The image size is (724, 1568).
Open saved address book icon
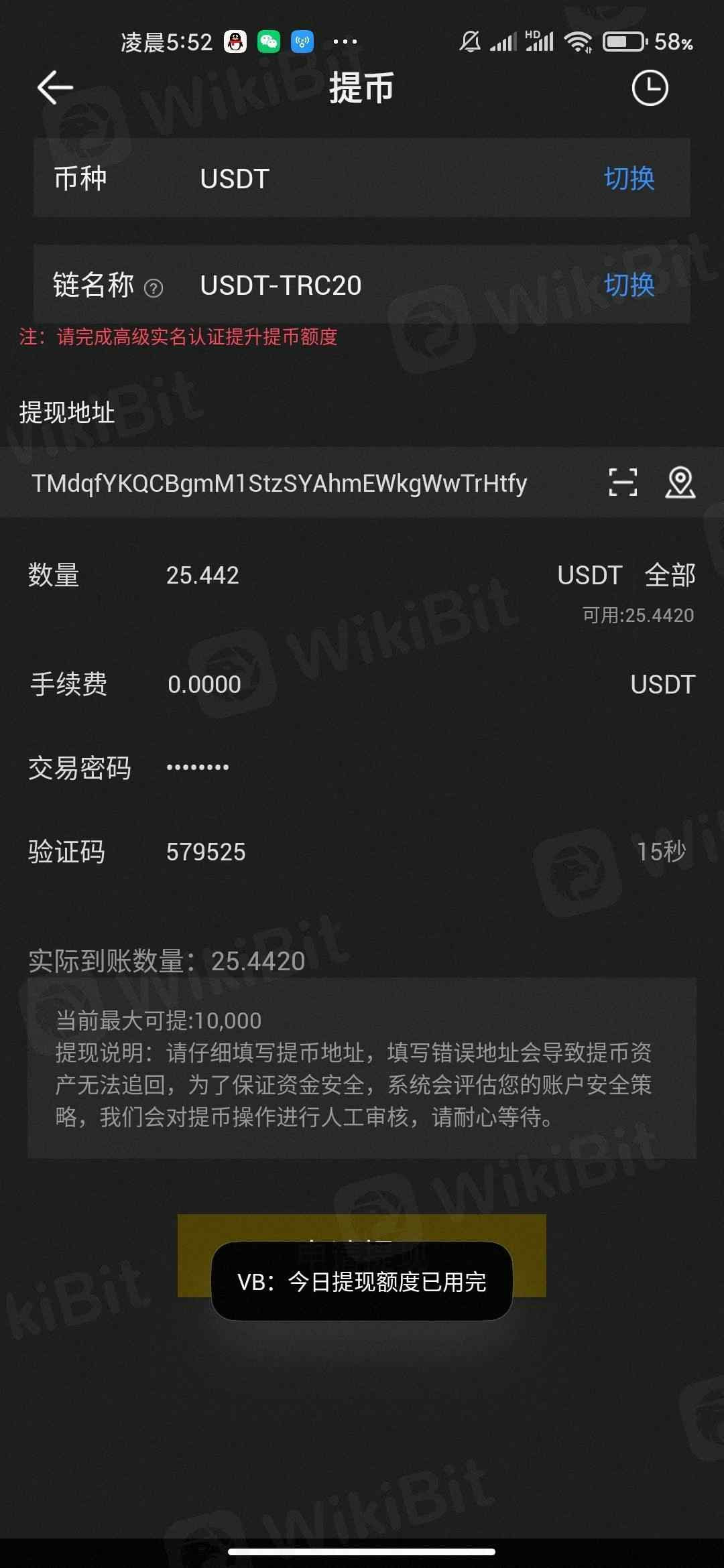coord(680,482)
